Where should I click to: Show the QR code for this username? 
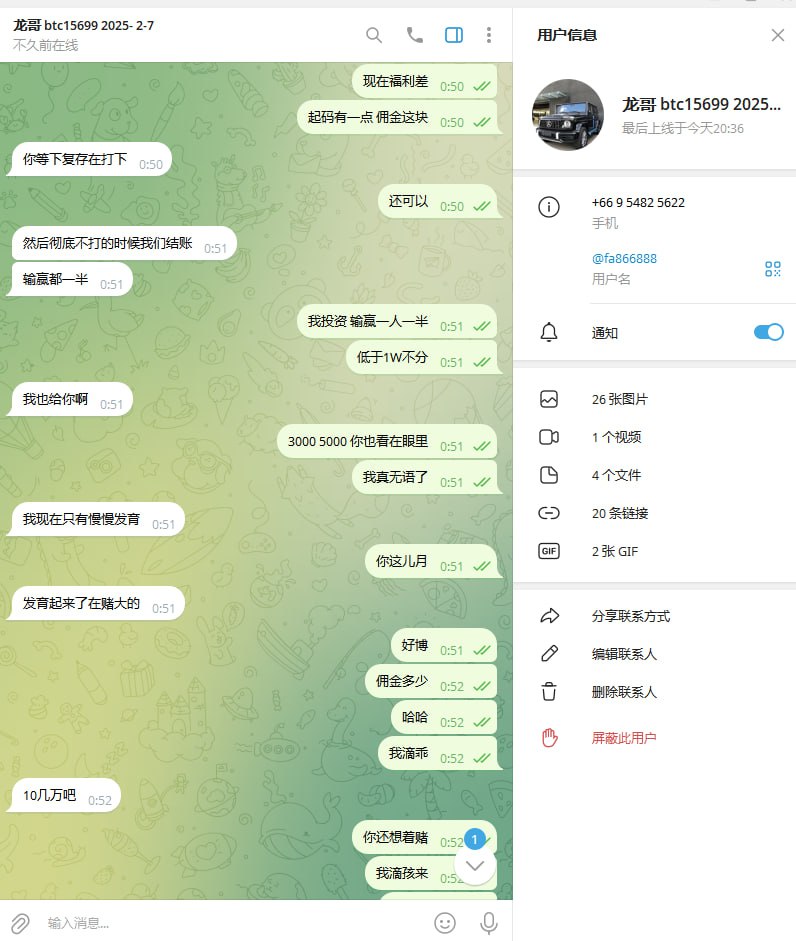pyautogui.click(x=772, y=268)
